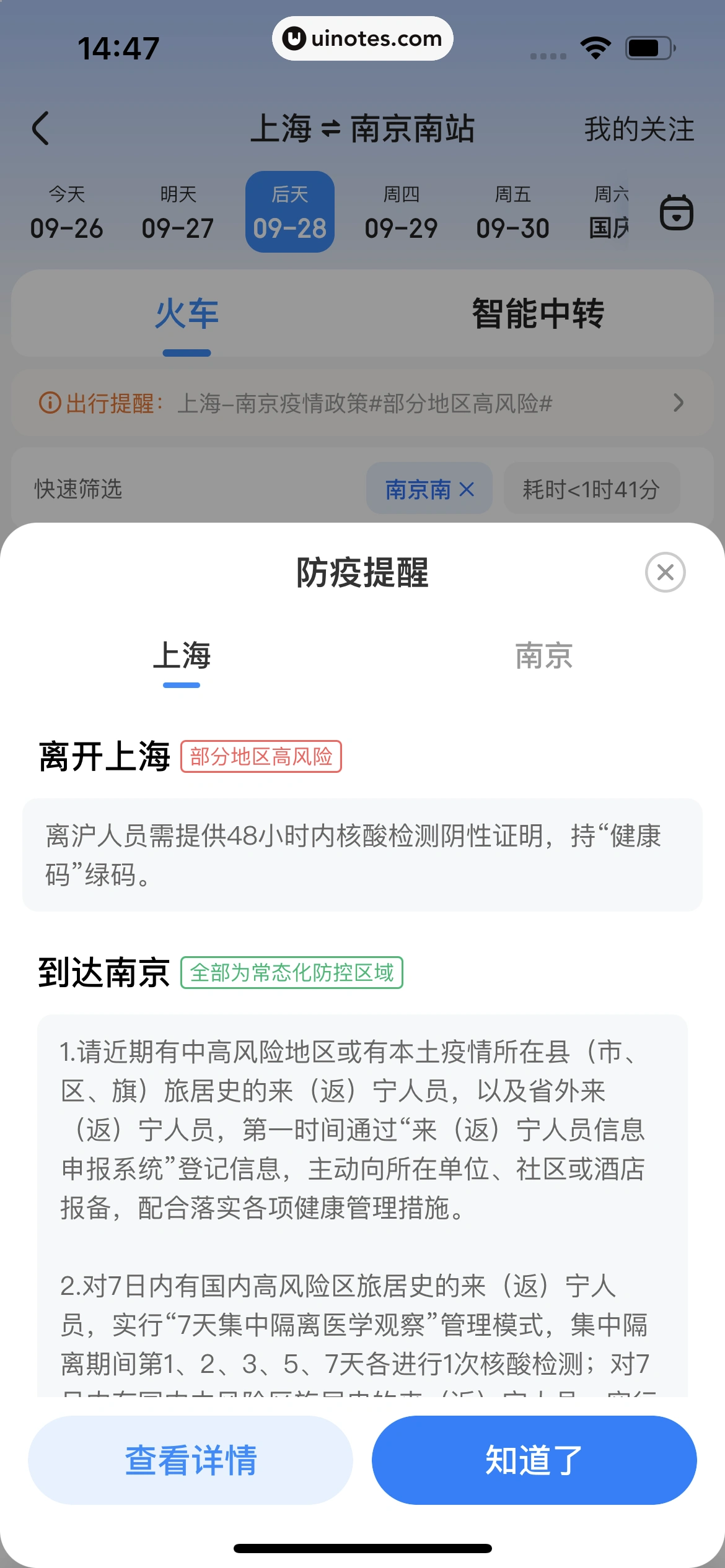Switch to 智能中转 tab
The image size is (725, 1568).
click(x=537, y=314)
